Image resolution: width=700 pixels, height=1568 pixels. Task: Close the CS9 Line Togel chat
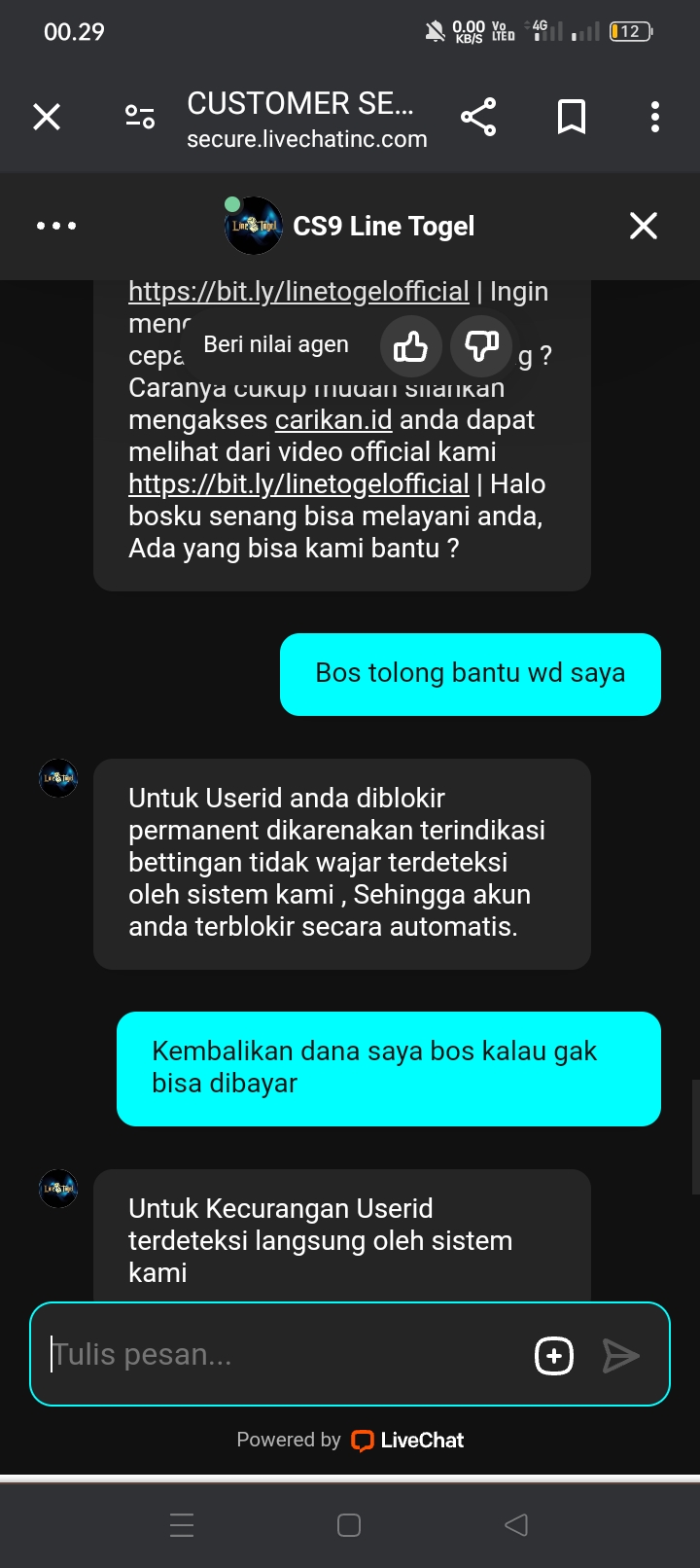click(644, 226)
